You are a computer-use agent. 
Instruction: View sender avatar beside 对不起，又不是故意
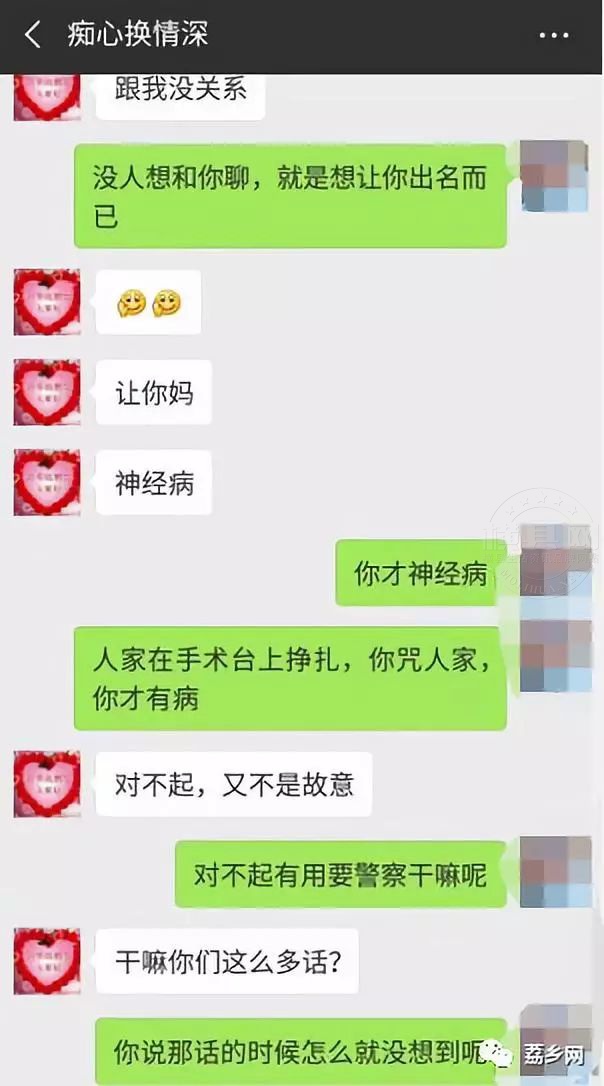click(x=47, y=784)
